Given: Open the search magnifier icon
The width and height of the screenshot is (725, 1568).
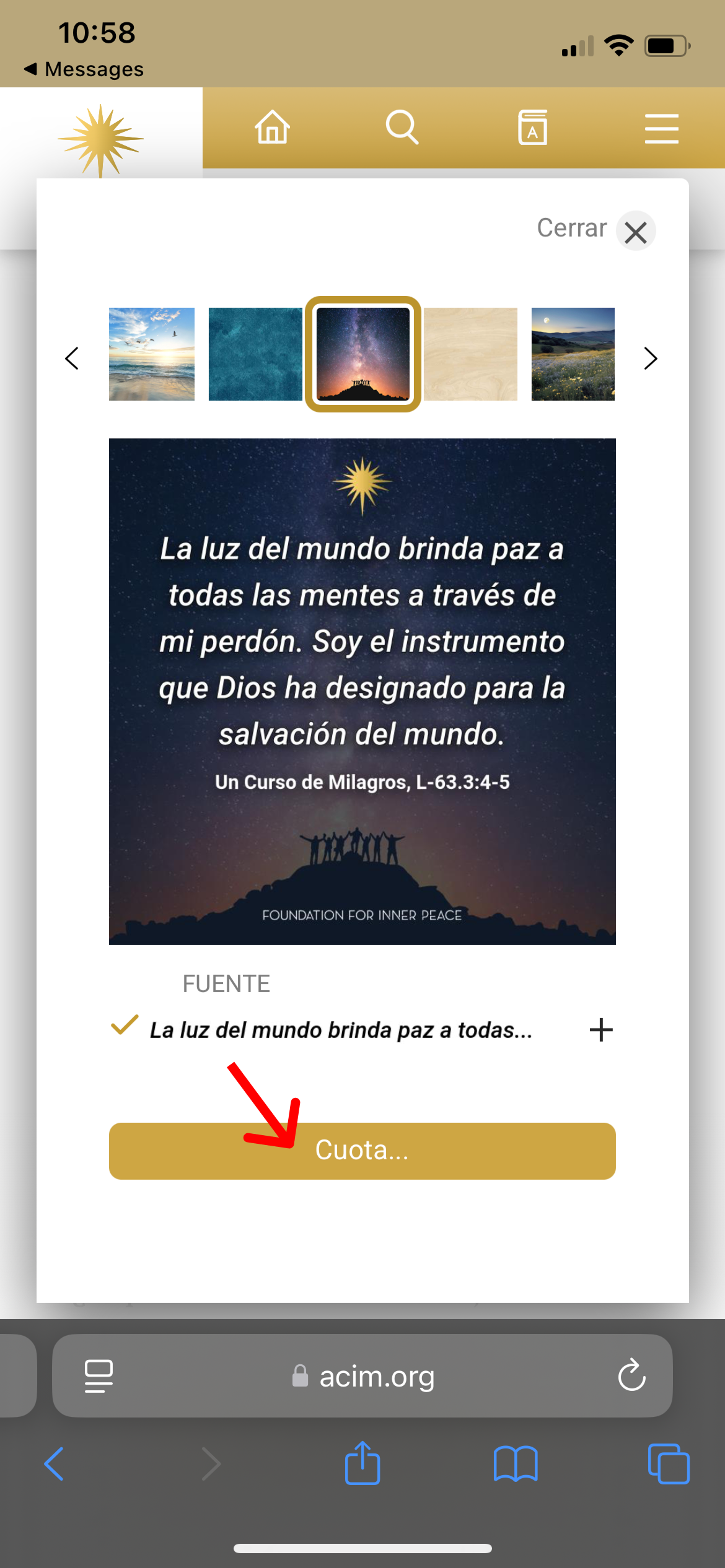Looking at the screenshot, I should [402, 128].
